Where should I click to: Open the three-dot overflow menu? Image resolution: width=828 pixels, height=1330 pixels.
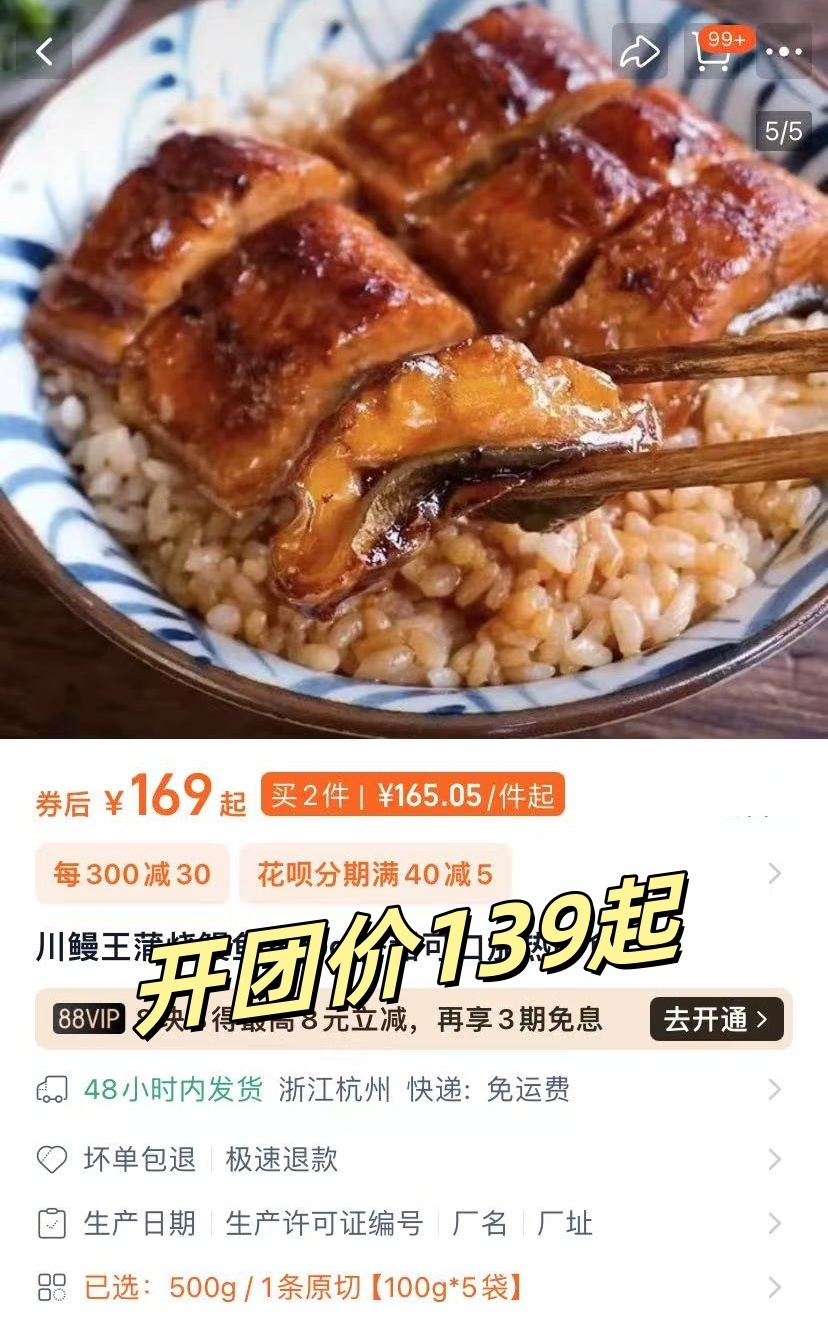(x=784, y=52)
